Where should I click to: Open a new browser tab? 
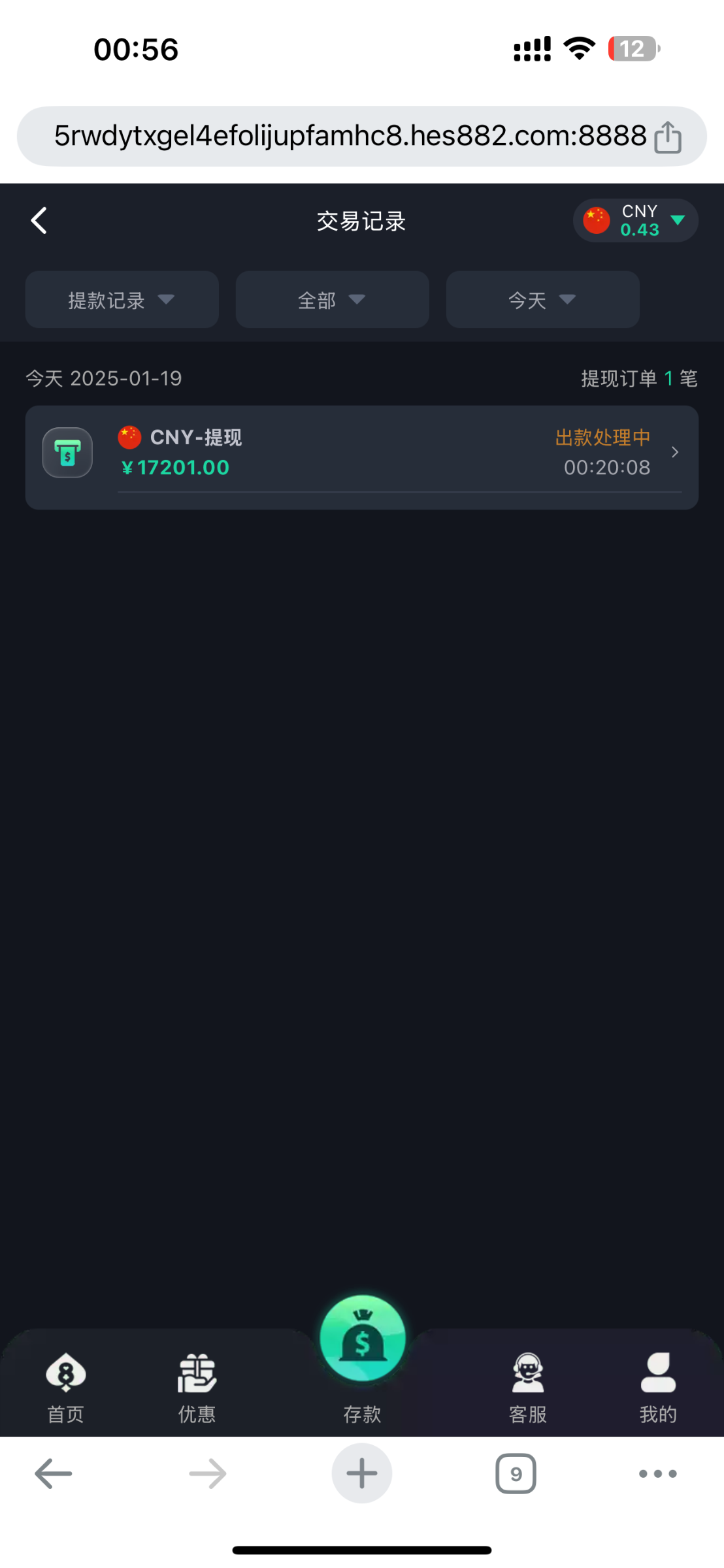click(x=361, y=1473)
